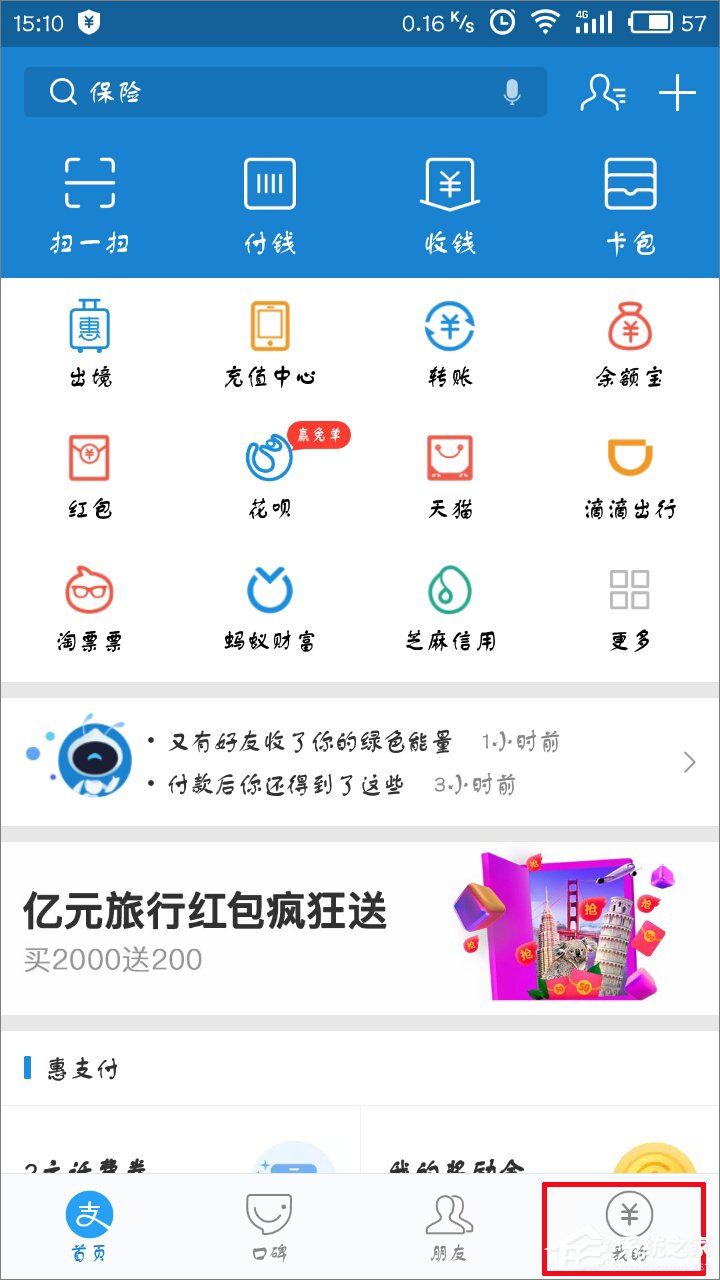Select the 花呗 credit service icon
This screenshot has height=1280, width=720.
pos(268,470)
